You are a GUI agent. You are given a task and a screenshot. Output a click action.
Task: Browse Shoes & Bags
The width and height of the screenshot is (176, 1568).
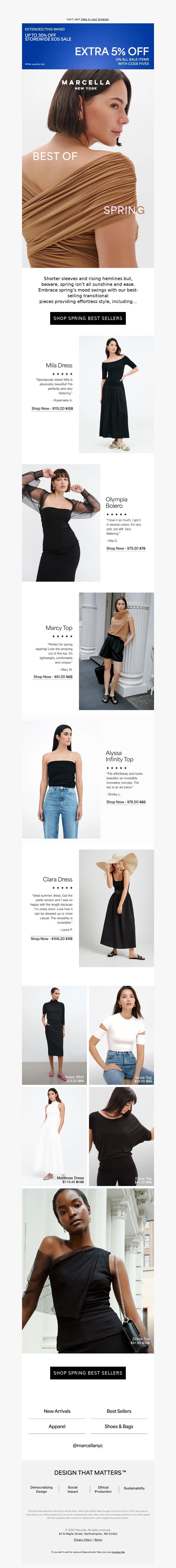tap(119, 1426)
